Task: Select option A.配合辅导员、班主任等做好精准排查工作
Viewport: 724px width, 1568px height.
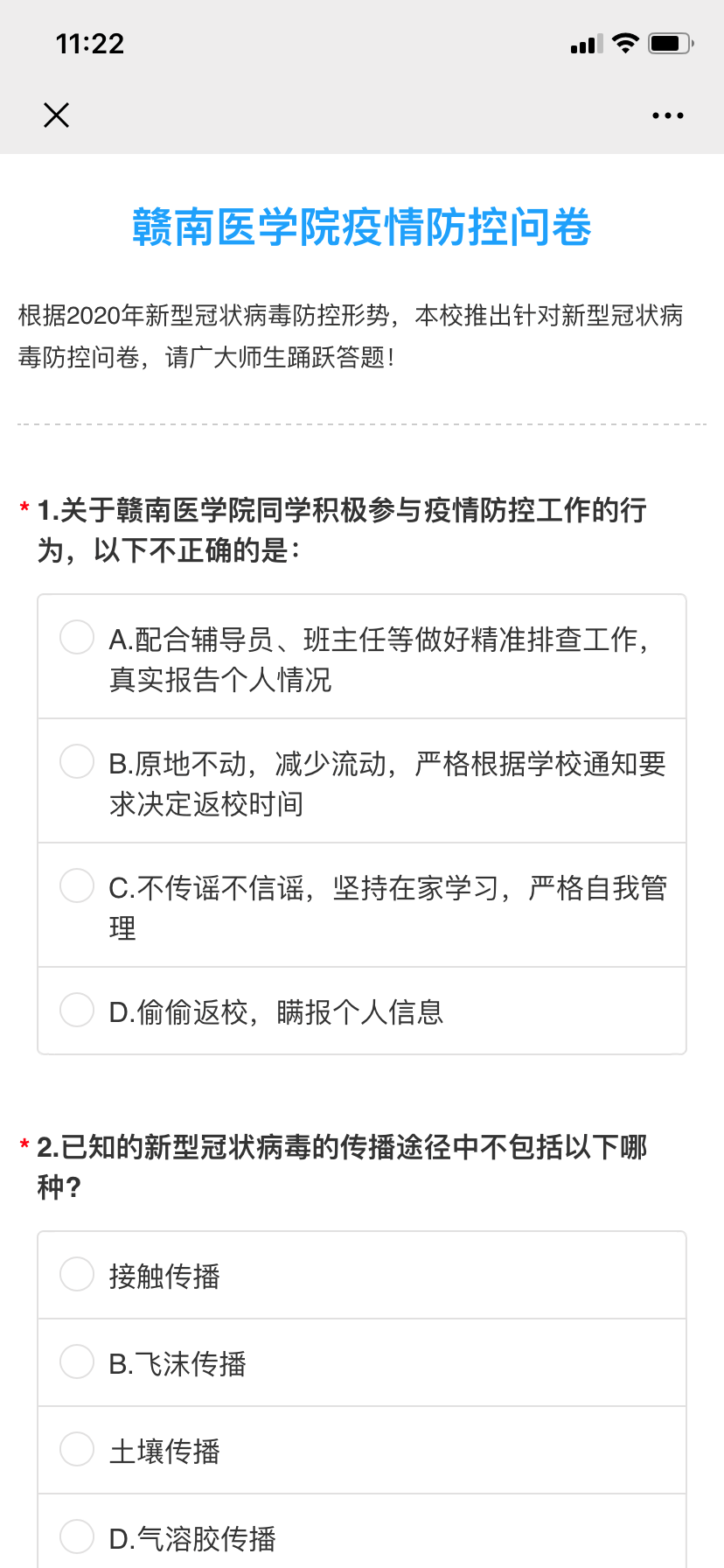Action: [x=77, y=637]
